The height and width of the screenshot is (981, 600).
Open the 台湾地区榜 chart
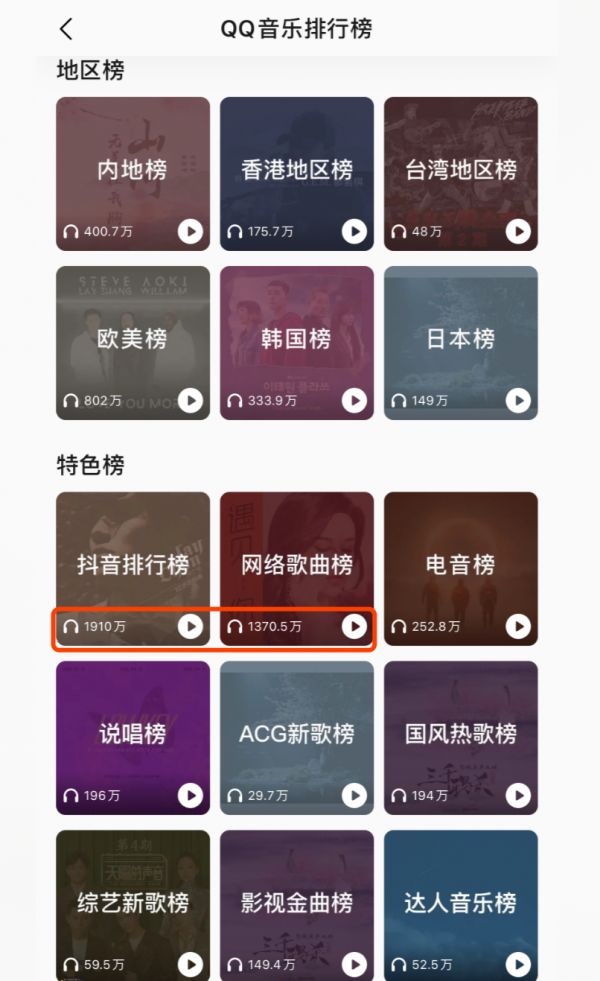[x=461, y=168]
